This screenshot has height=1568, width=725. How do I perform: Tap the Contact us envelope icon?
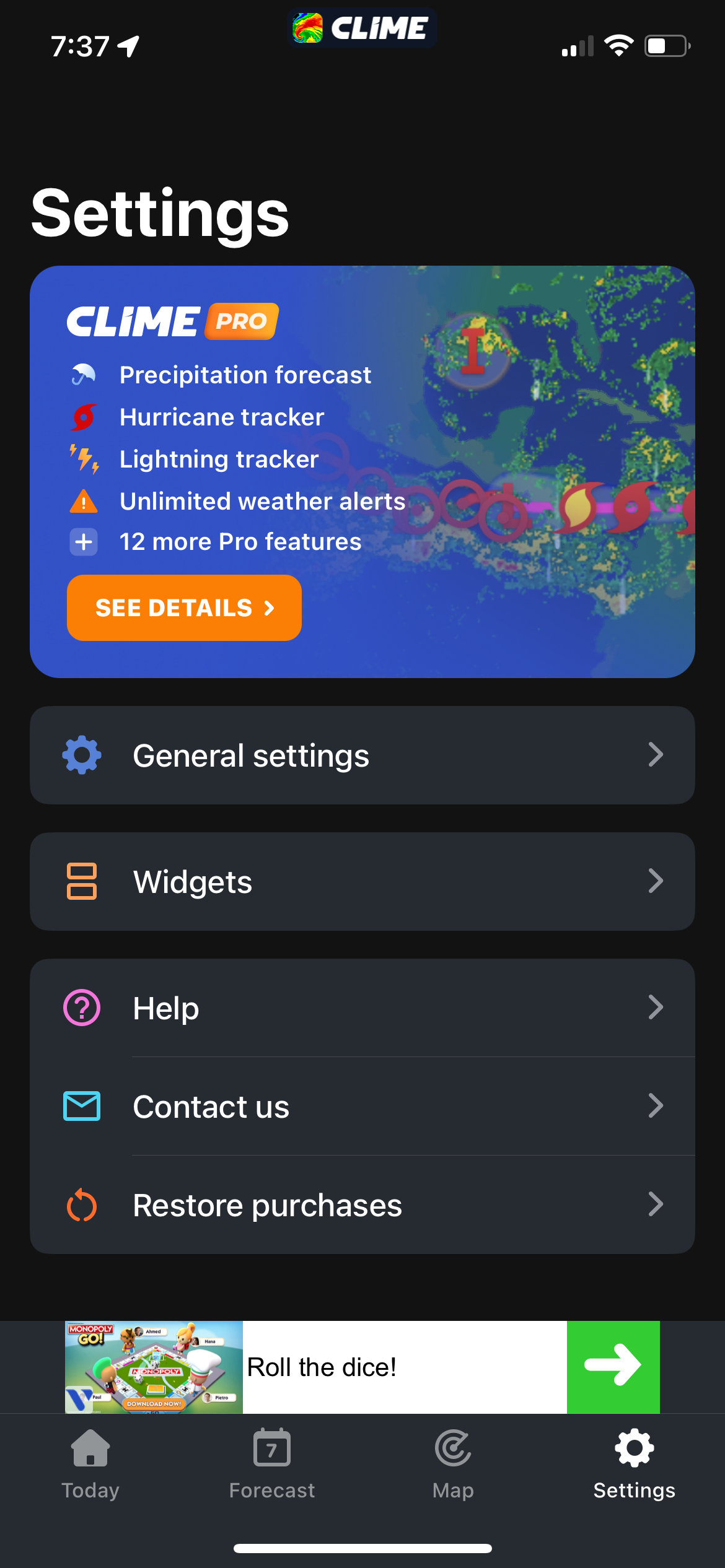click(x=81, y=1106)
